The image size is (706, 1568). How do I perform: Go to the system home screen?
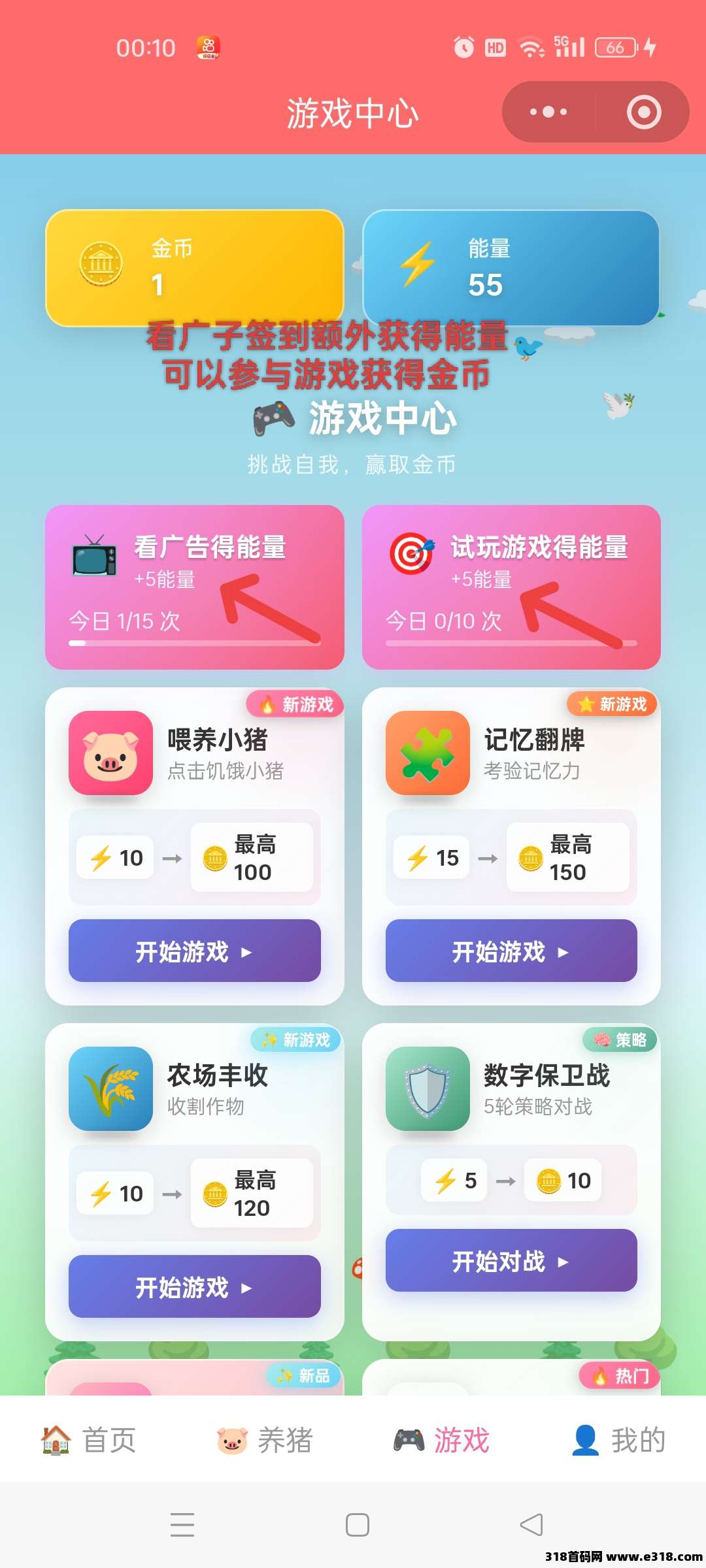[x=357, y=1525]
